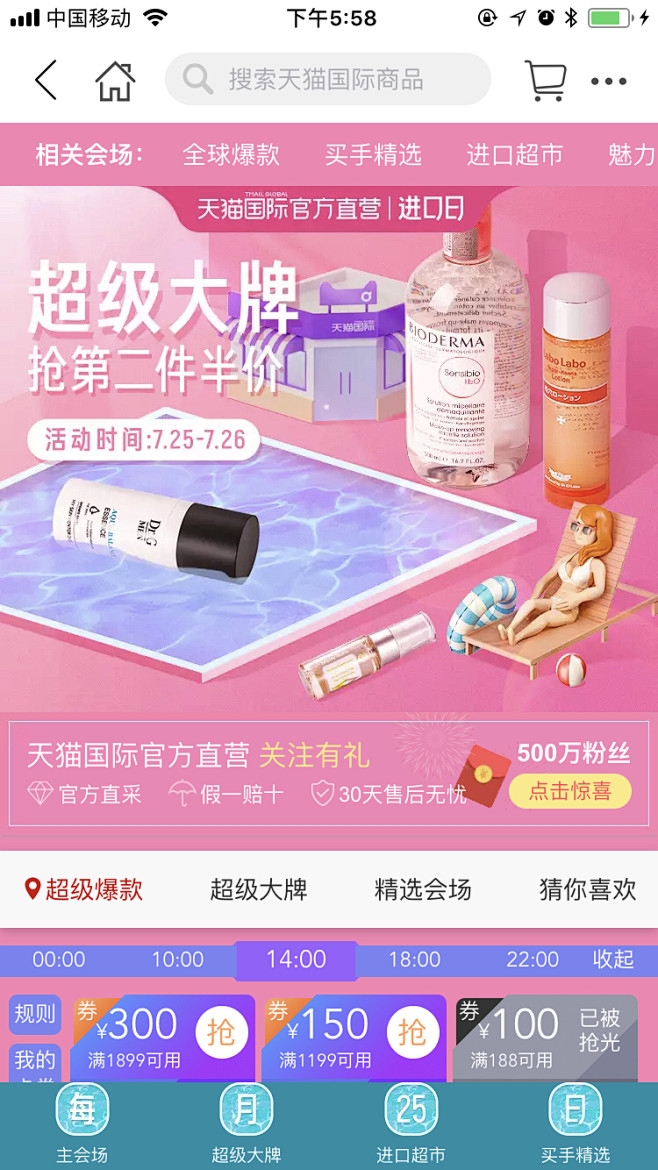Tap the 搜索天猫国际商品 search box
The width and height of the screenshot is (658, 1170).
(x=328, y=79)
